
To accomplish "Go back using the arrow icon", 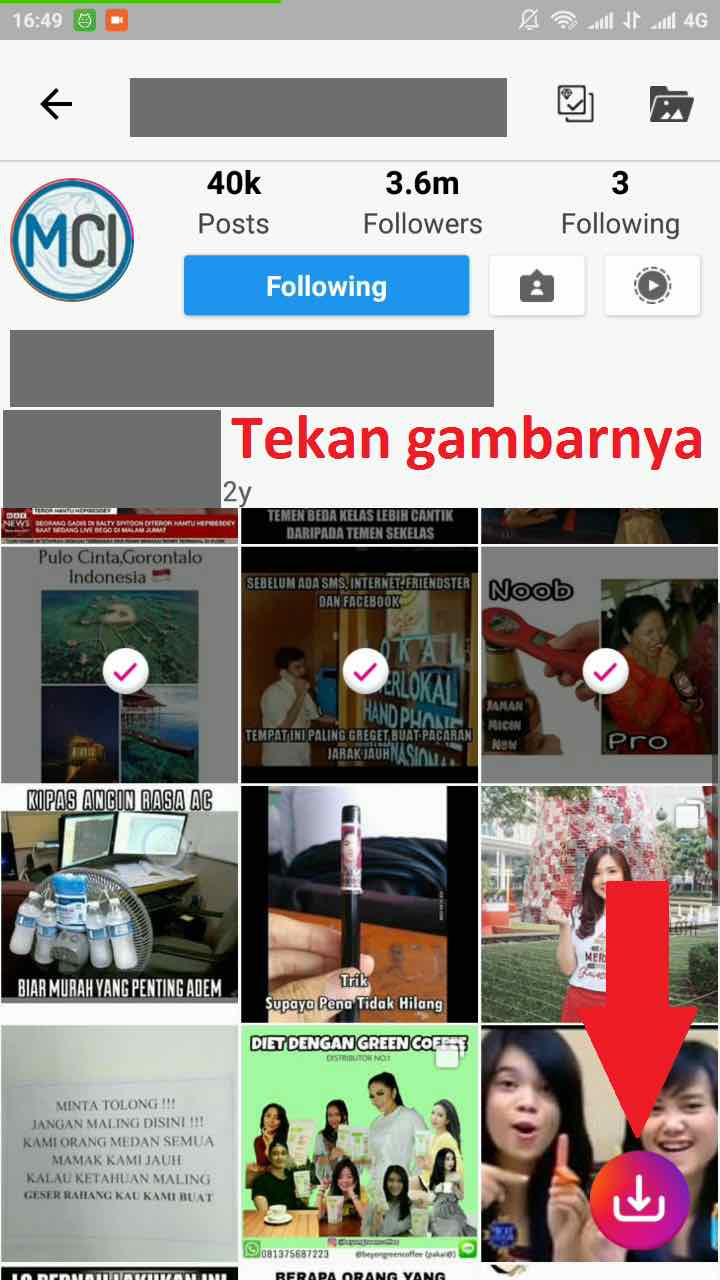I will (x=56, y=104).
